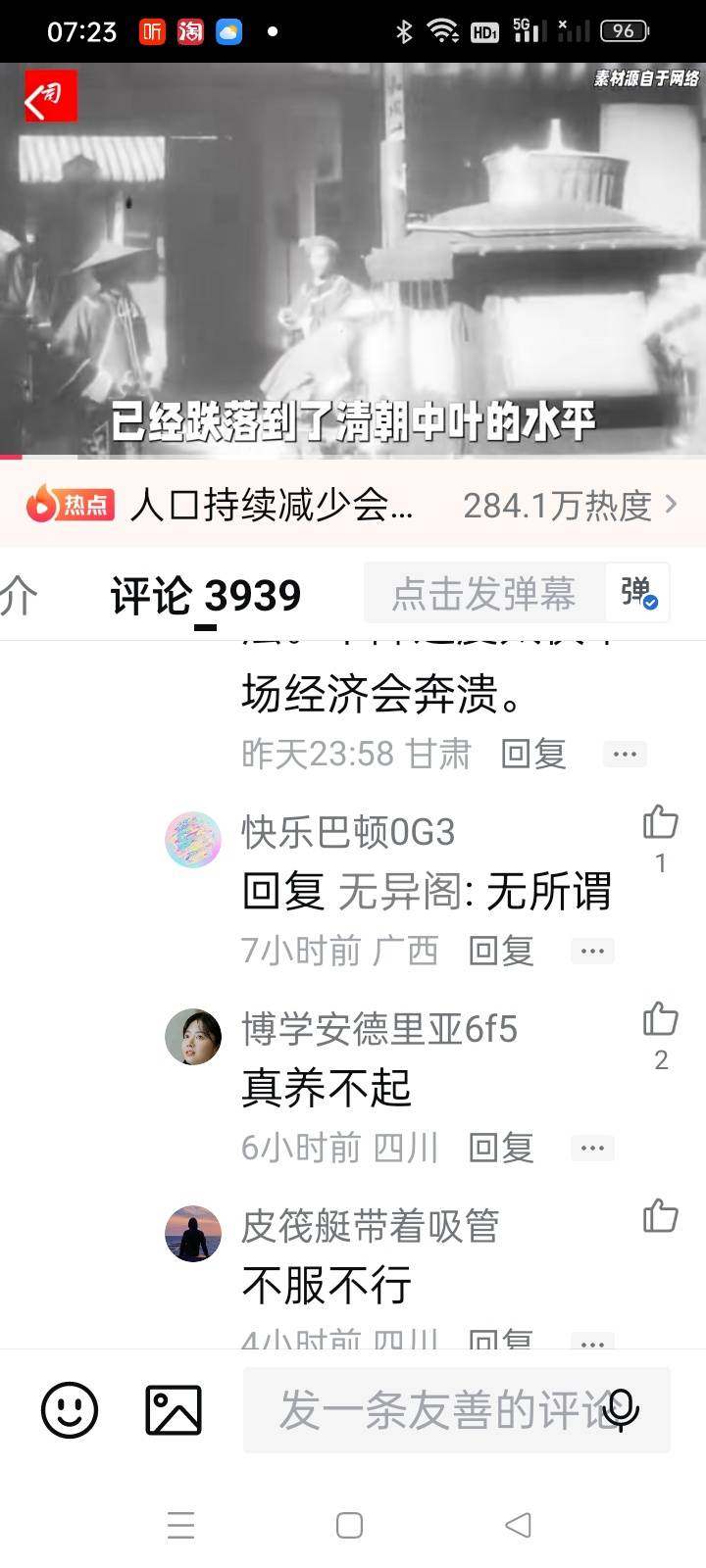Like 皮筏艇带着吸管's comment
This screenshot has height=1568, width=706.
[660, 1216]
